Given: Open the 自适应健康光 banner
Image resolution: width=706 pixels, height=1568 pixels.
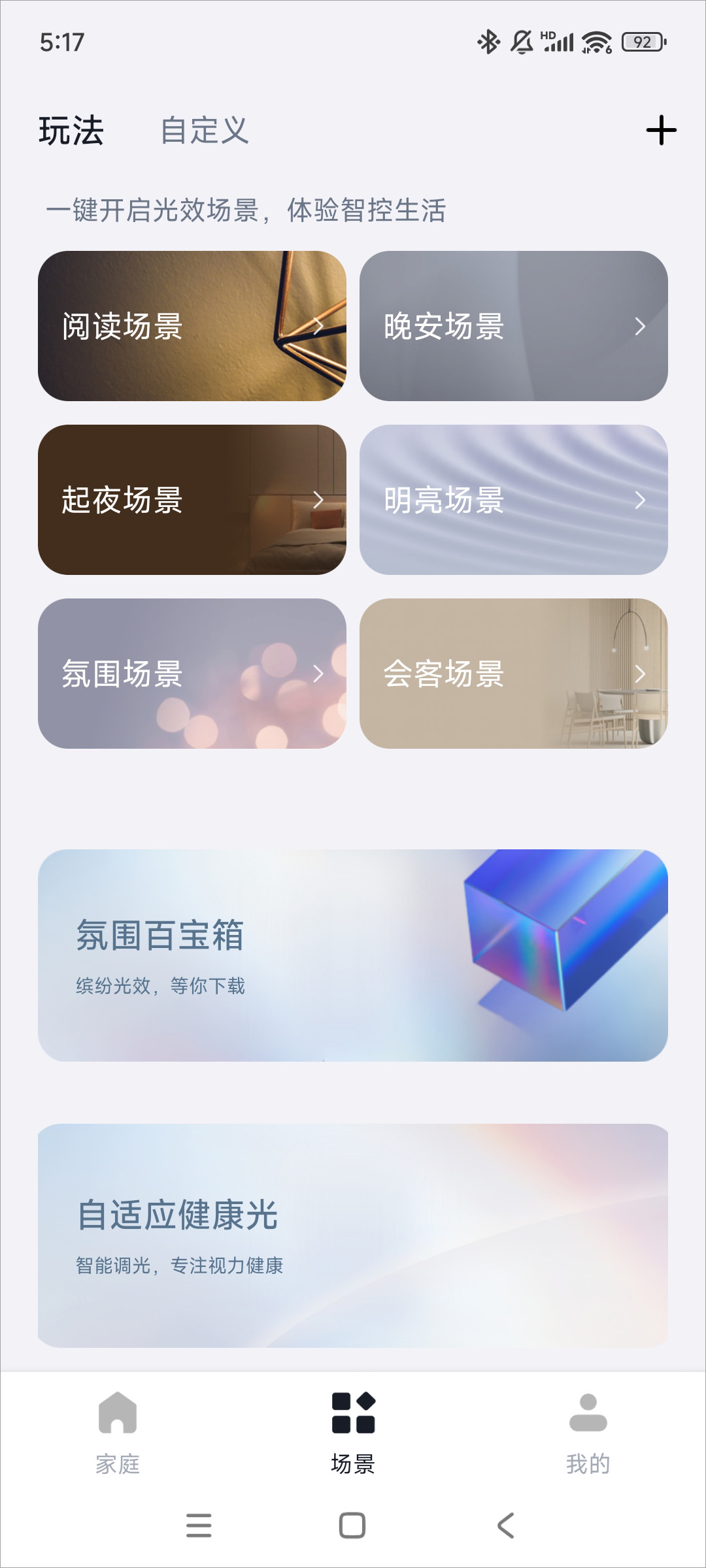Looking at the screenshot, I should (353, 1235).
